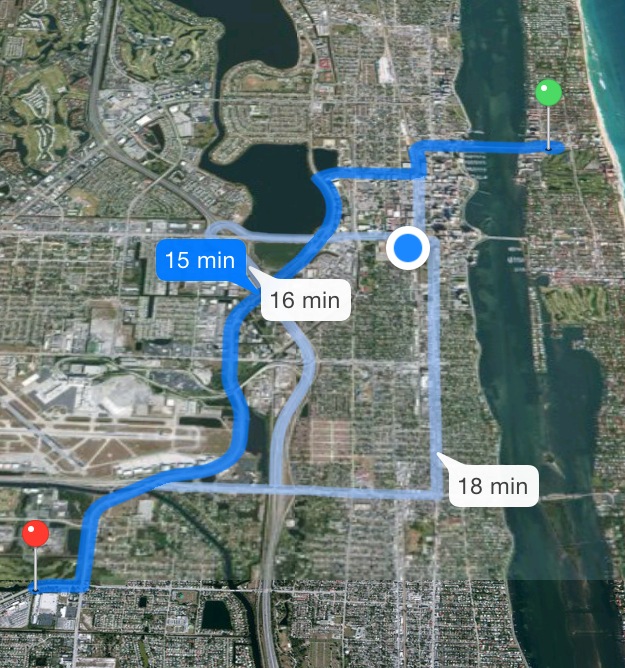Select the 15 min route label
The width and height of the screenshot is (625, 668).
[x=201, y=260]
